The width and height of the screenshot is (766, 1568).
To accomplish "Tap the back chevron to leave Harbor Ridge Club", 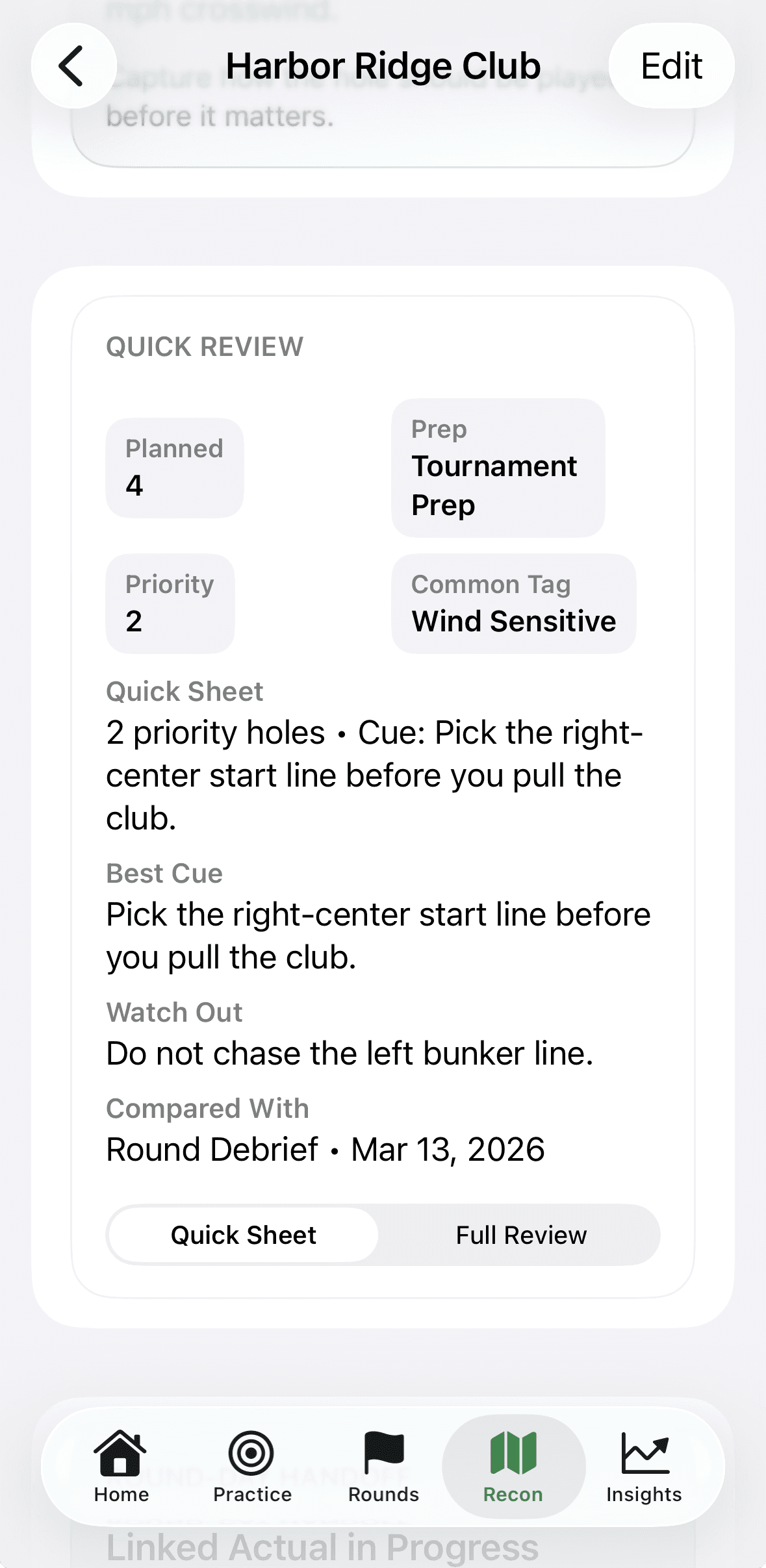I will (x=73, y=66).
